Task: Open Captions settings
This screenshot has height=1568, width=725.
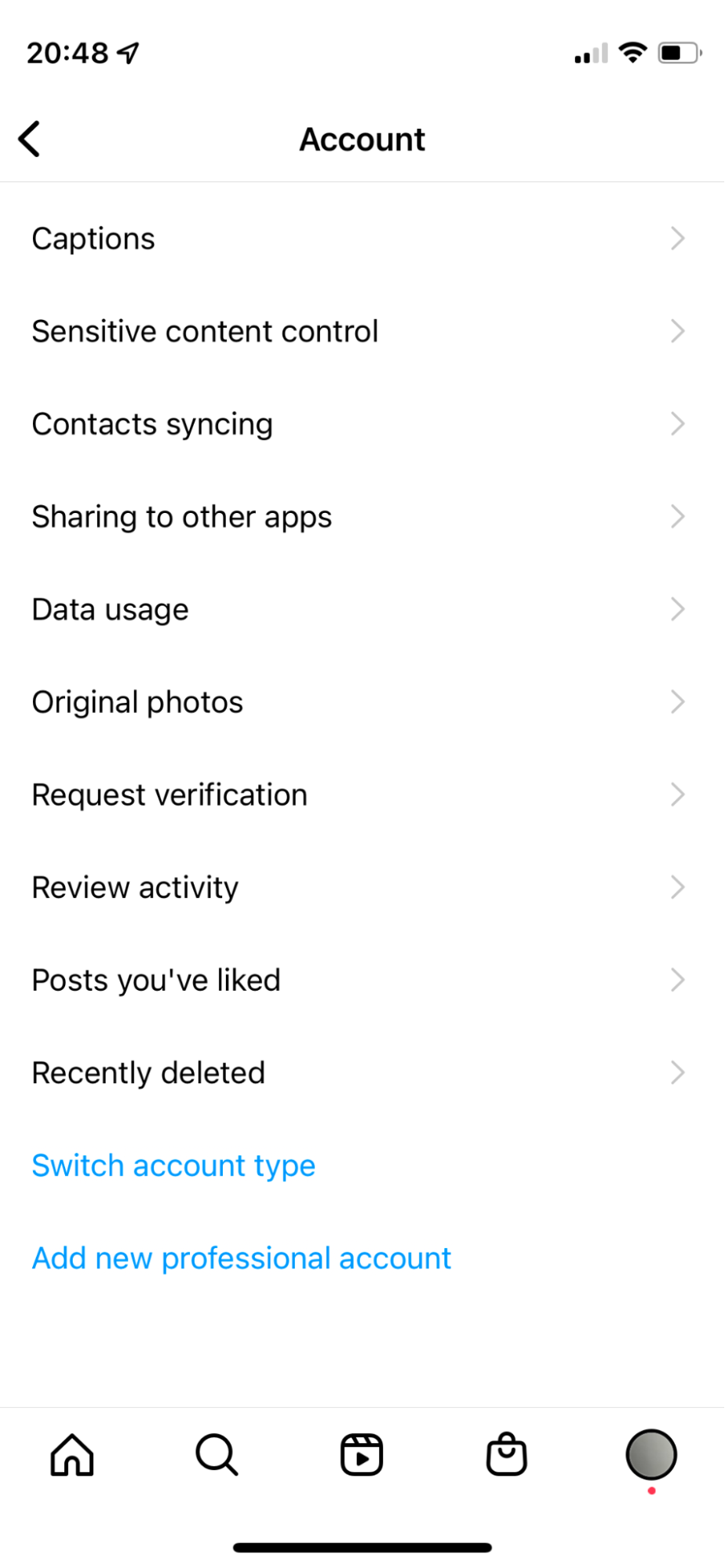Action: click(361, 238)
